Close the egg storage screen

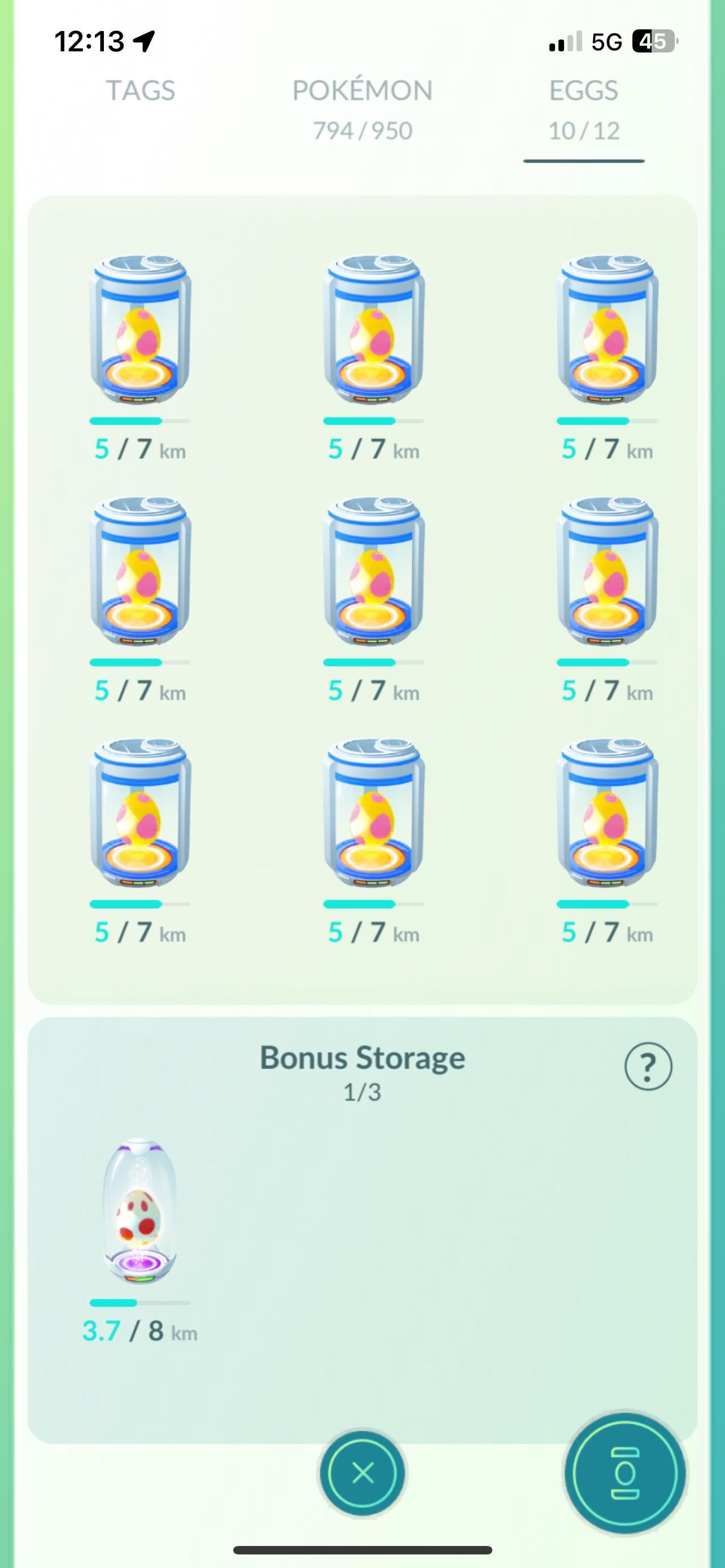363,1474
